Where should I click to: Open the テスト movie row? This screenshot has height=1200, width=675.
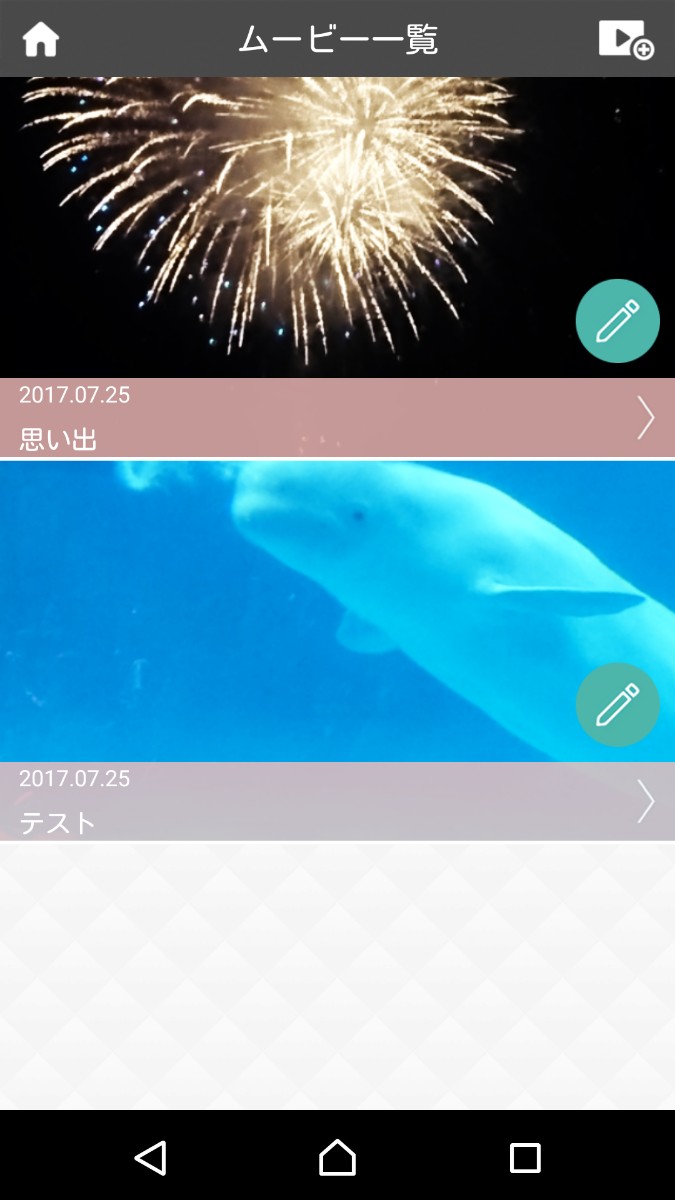click(x=337, y=801)
